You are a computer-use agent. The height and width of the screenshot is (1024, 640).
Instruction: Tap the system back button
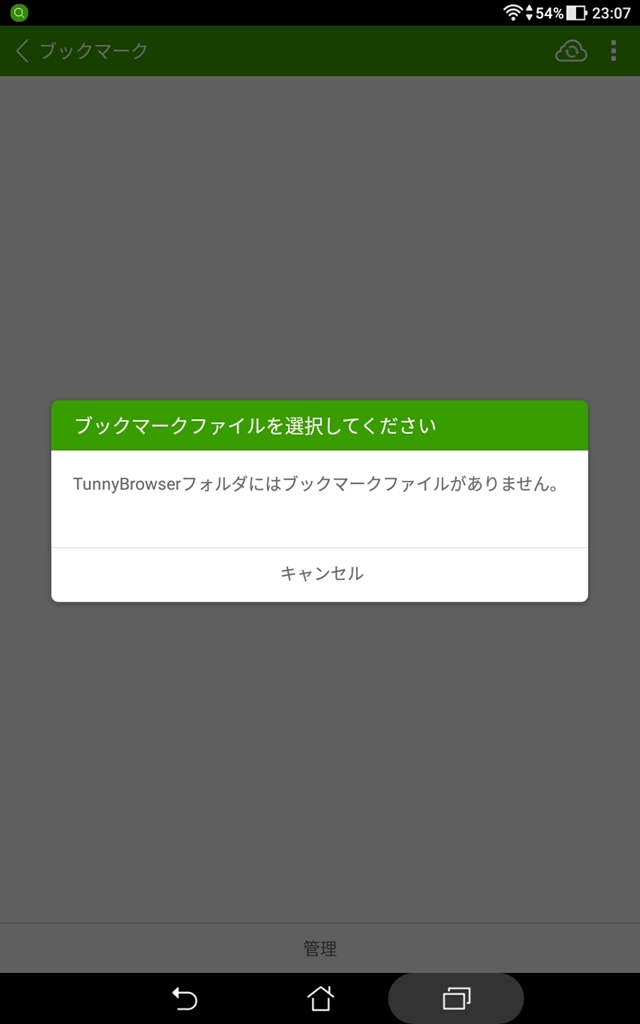pyautogui.click(x=184, y=998)
